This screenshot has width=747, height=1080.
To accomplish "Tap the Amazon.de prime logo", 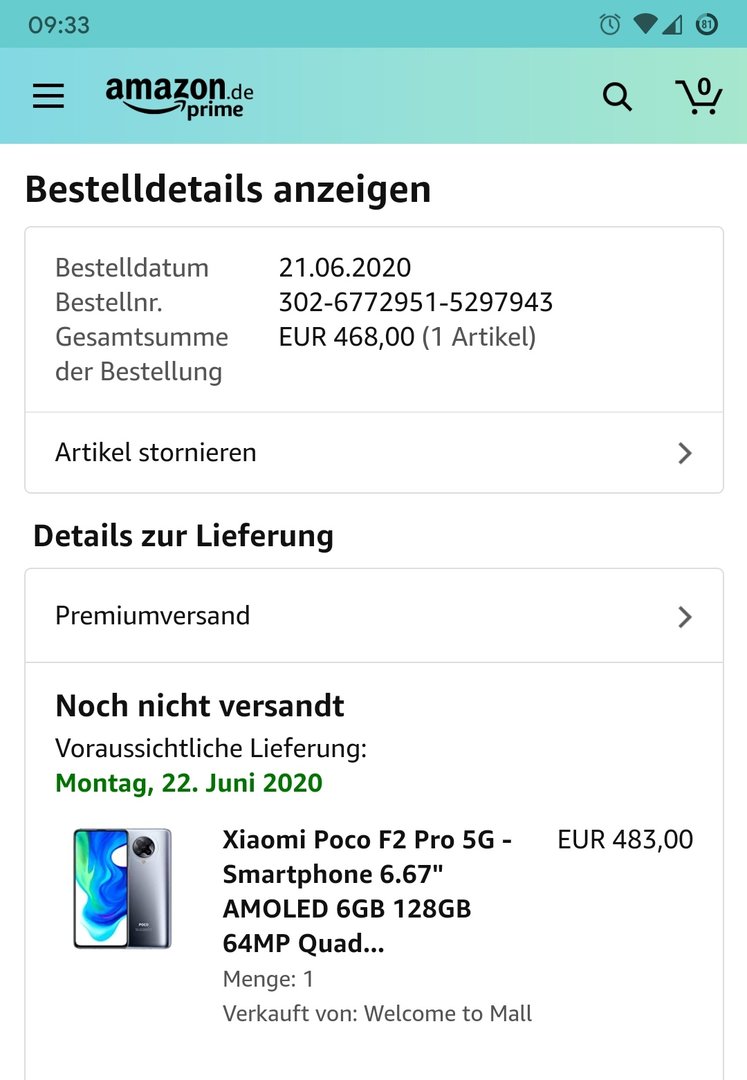I will pyautogui.click(x=179, y=97).
